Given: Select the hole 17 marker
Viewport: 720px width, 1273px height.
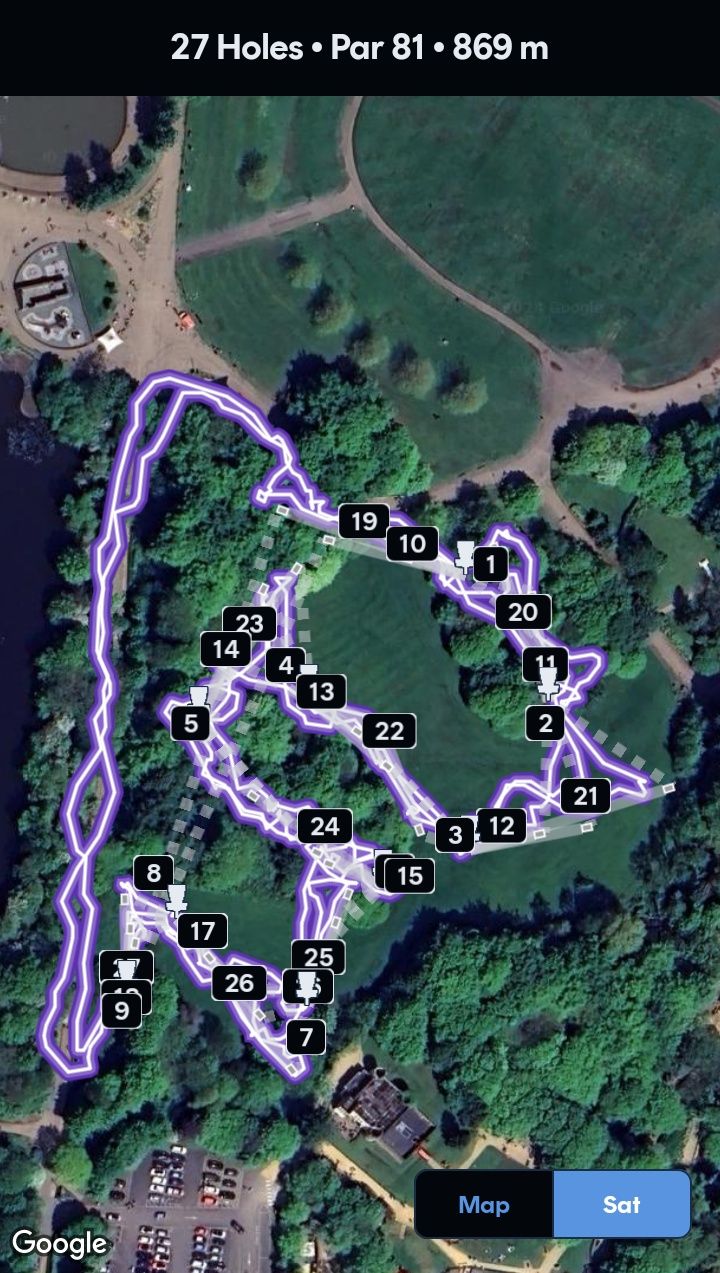Looking at the screenshot, I should coord(203,932).
